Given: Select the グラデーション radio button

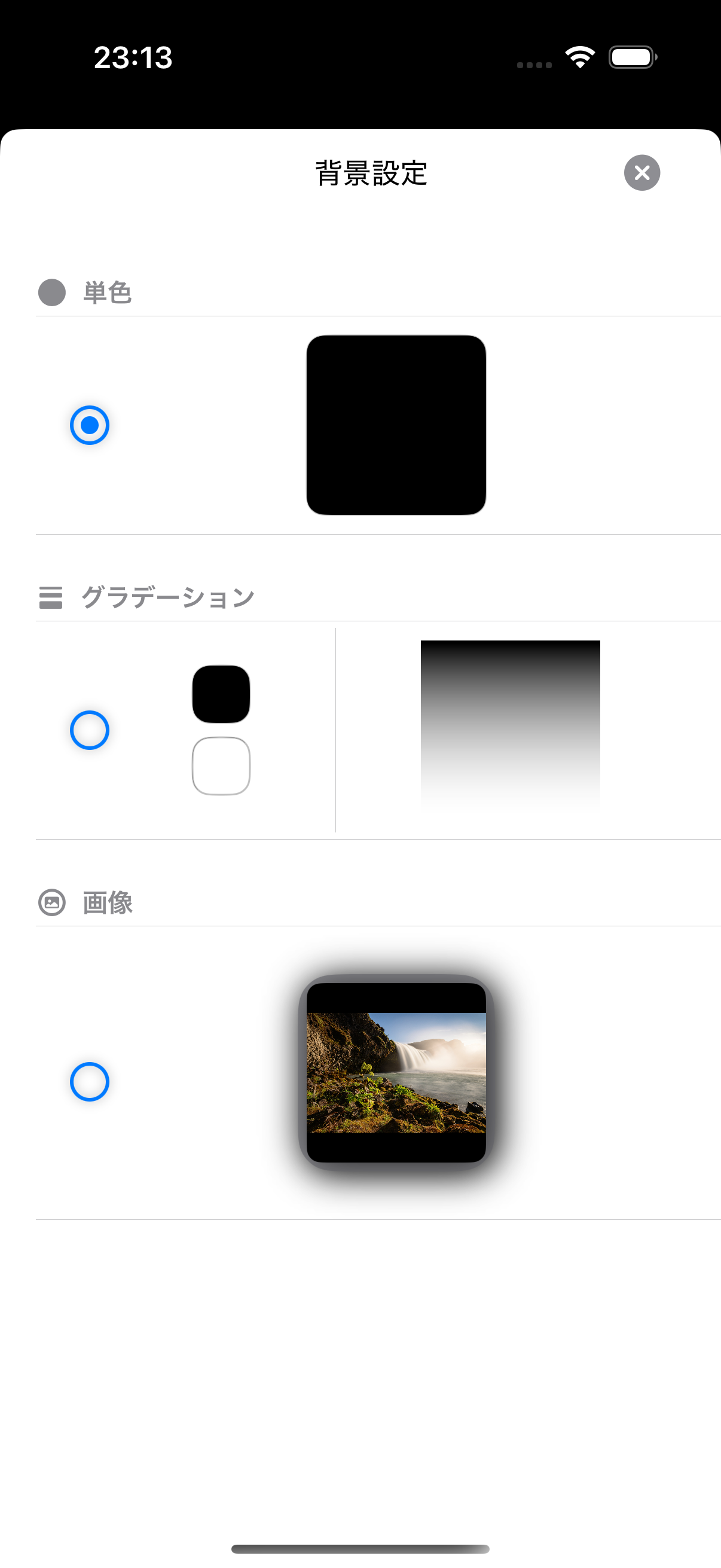Looking at the screenshot, I should 90,730.
